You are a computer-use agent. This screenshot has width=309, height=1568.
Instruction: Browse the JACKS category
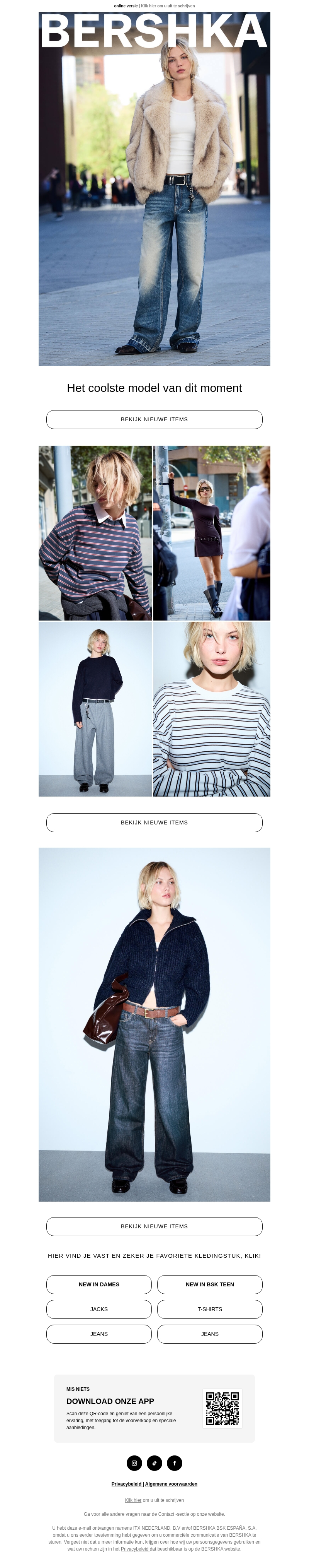[x=98, y=1309]
